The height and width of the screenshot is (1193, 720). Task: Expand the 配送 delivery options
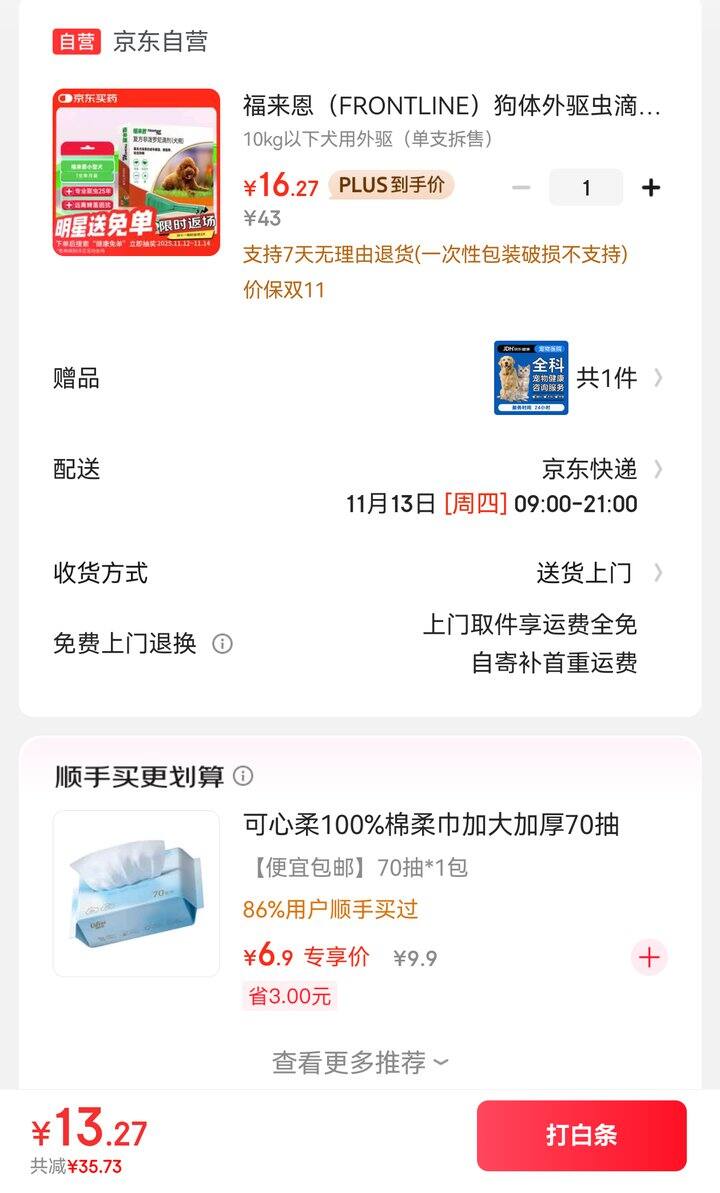pyautogui.click(x=657, y=469)
